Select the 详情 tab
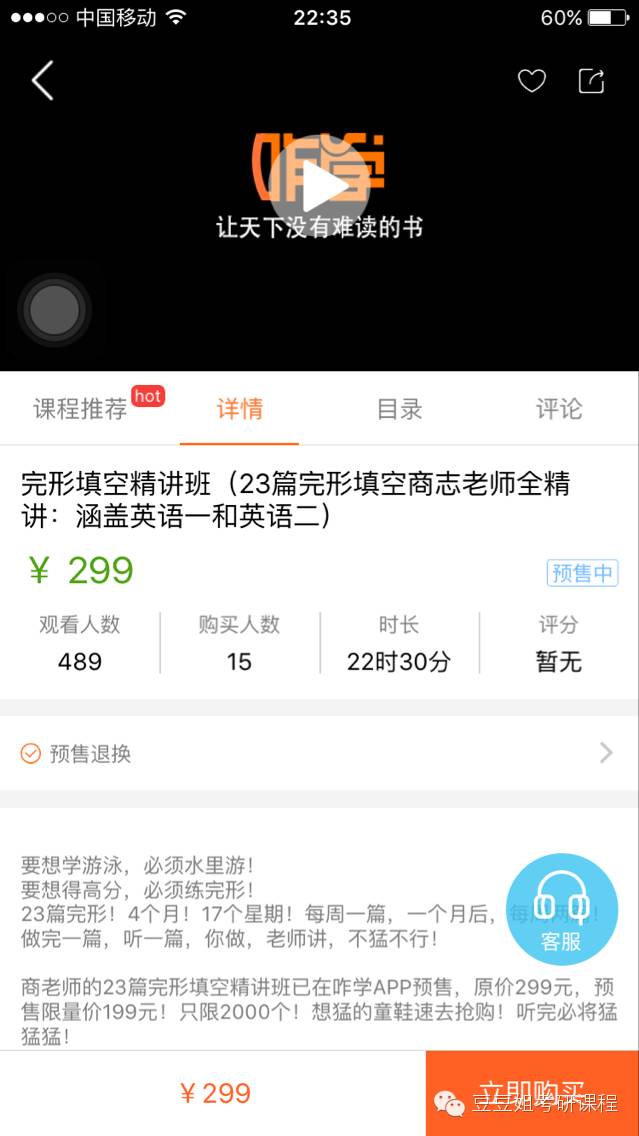The height and width of the screenshot is (1136, 639). coord(240,409)
